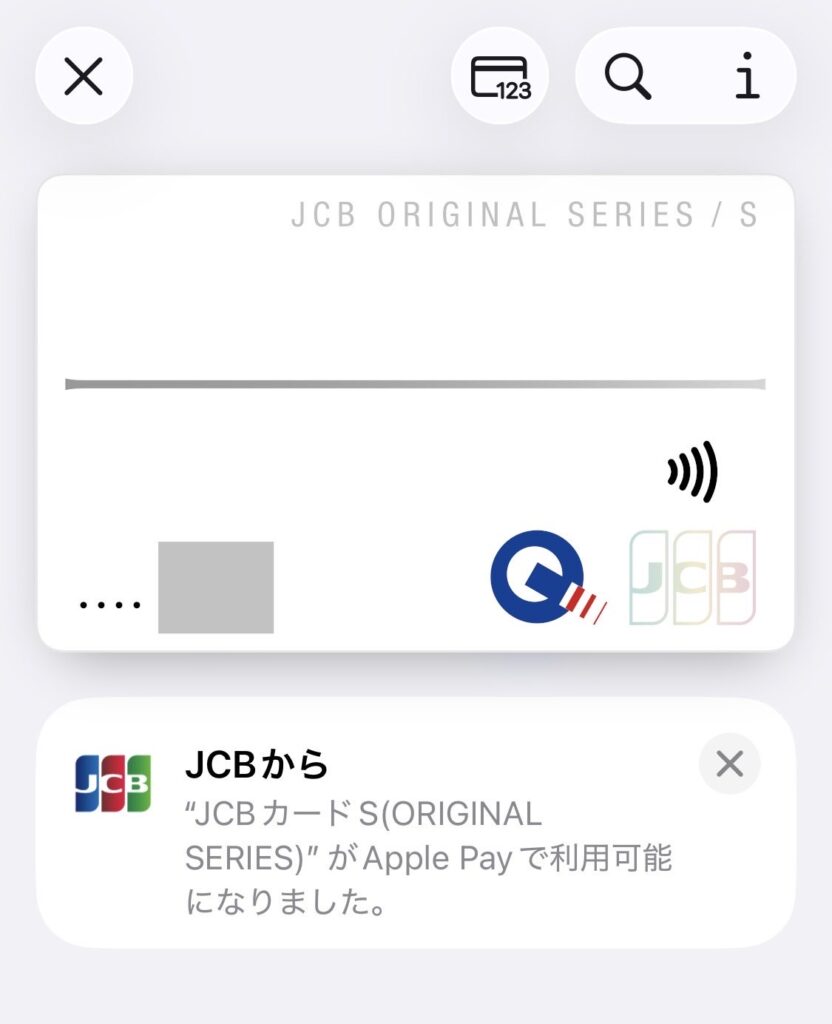Close the card detail view
The width and height of the screenshot is (832, 1024).
(x=84, y=76)
